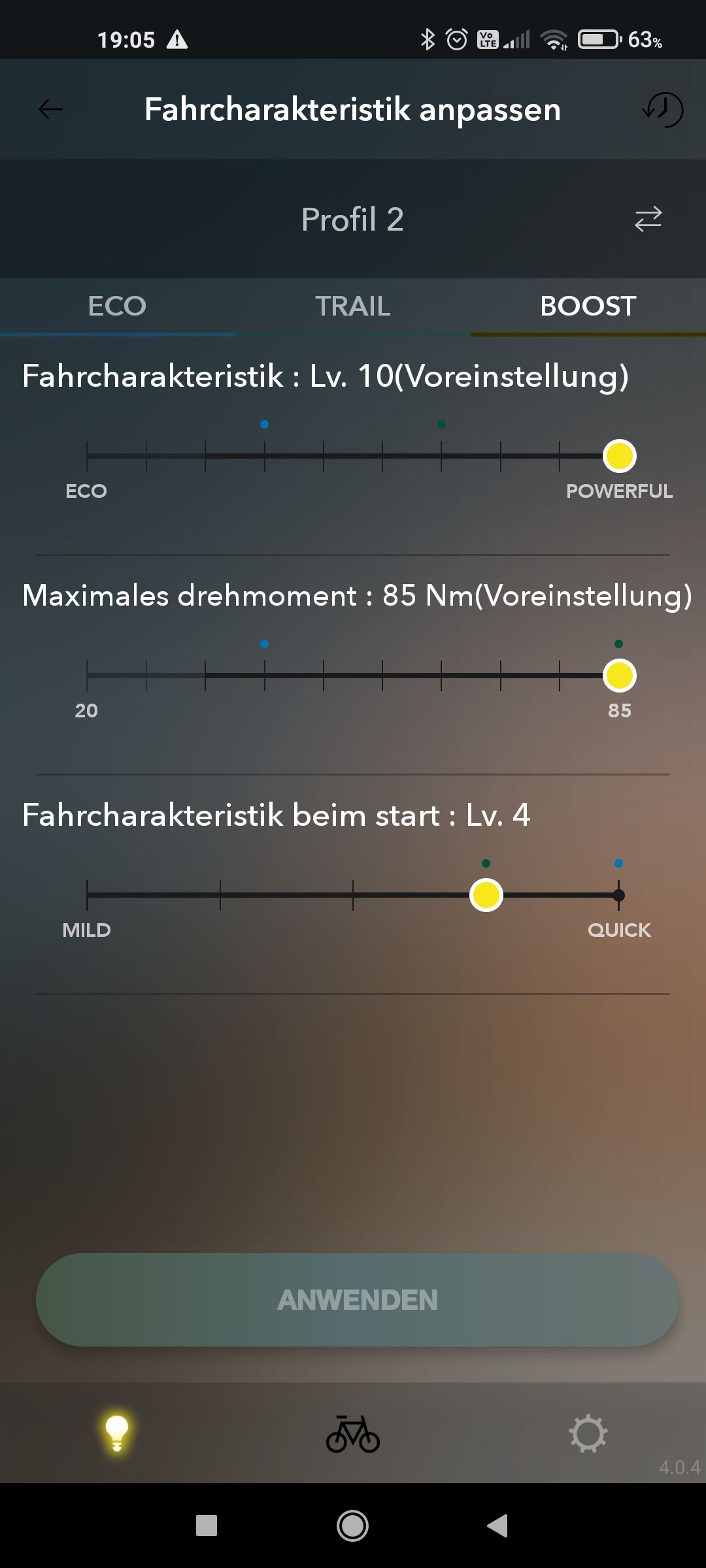The image size is (706, 1568).
Task: Switch to the ECO tab
Action: coord(117,306)
